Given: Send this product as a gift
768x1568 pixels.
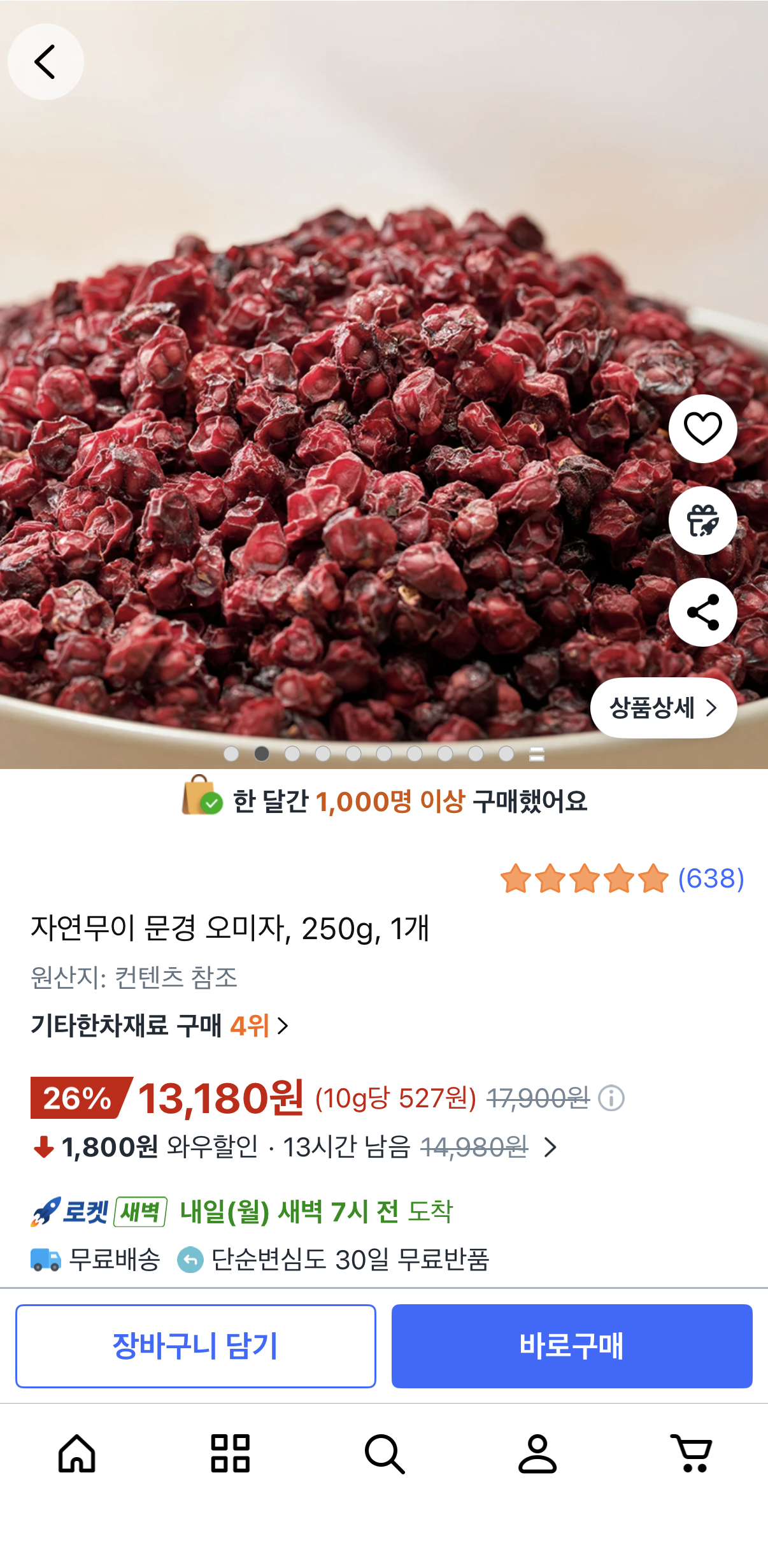Looking at the screenshot, I should point(702,521).
